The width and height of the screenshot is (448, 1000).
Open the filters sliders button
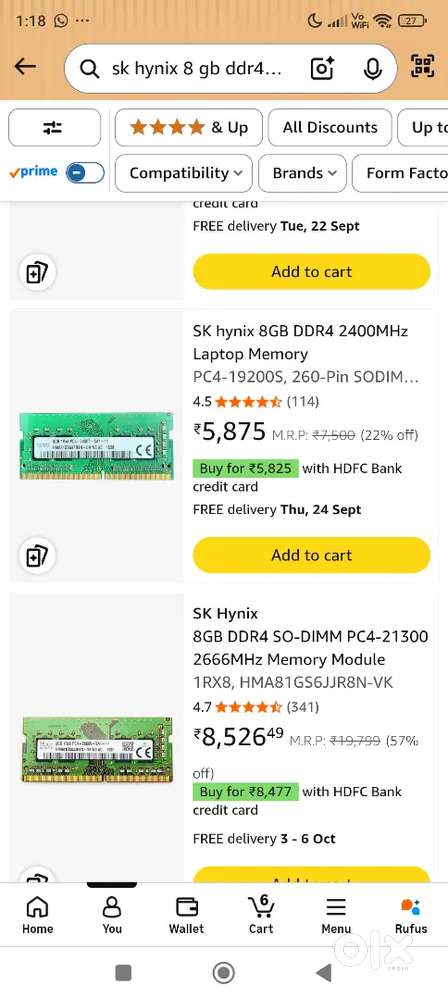54,128
